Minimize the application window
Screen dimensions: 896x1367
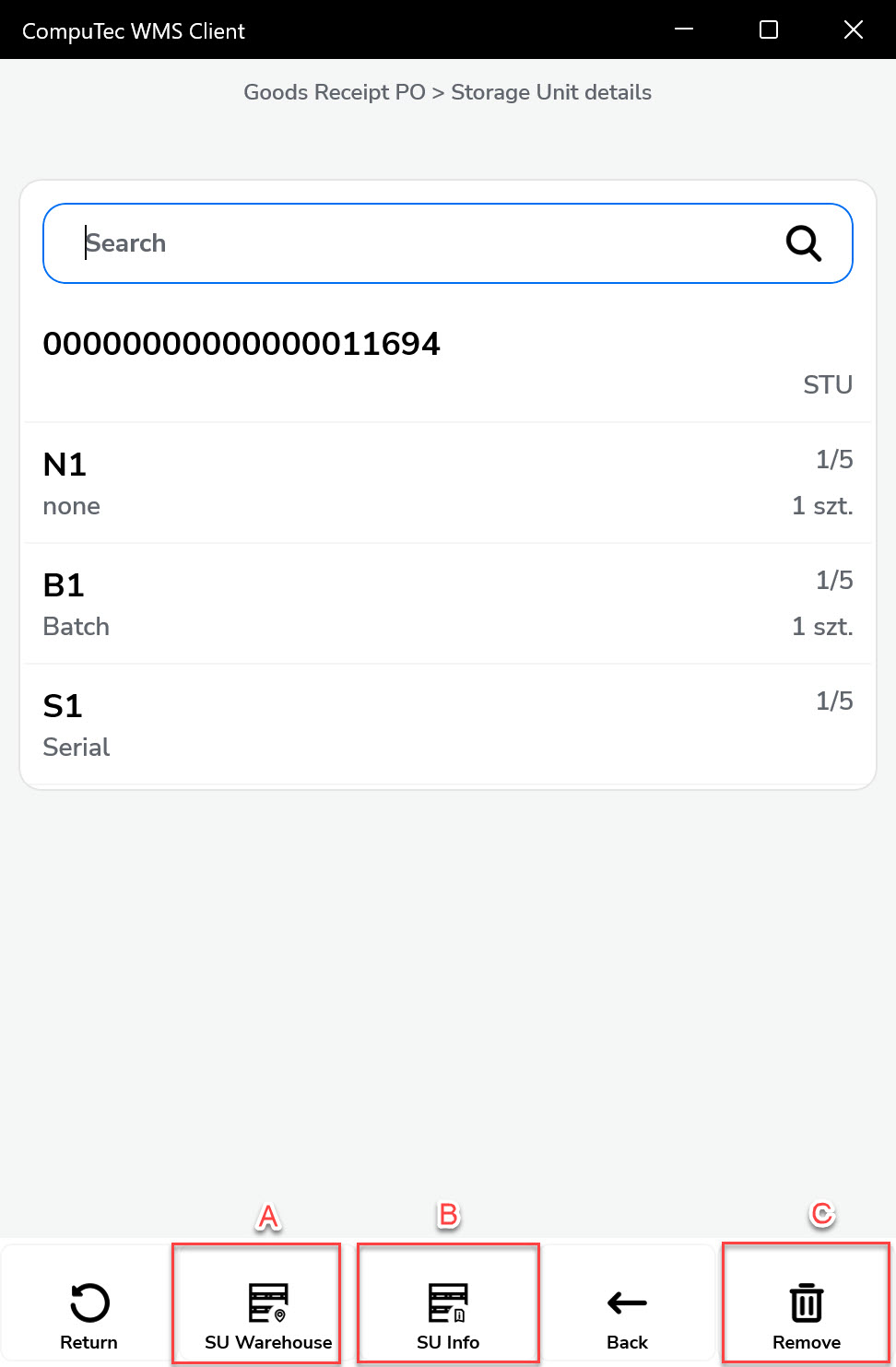pyautogui.click(x=684, y=30)
